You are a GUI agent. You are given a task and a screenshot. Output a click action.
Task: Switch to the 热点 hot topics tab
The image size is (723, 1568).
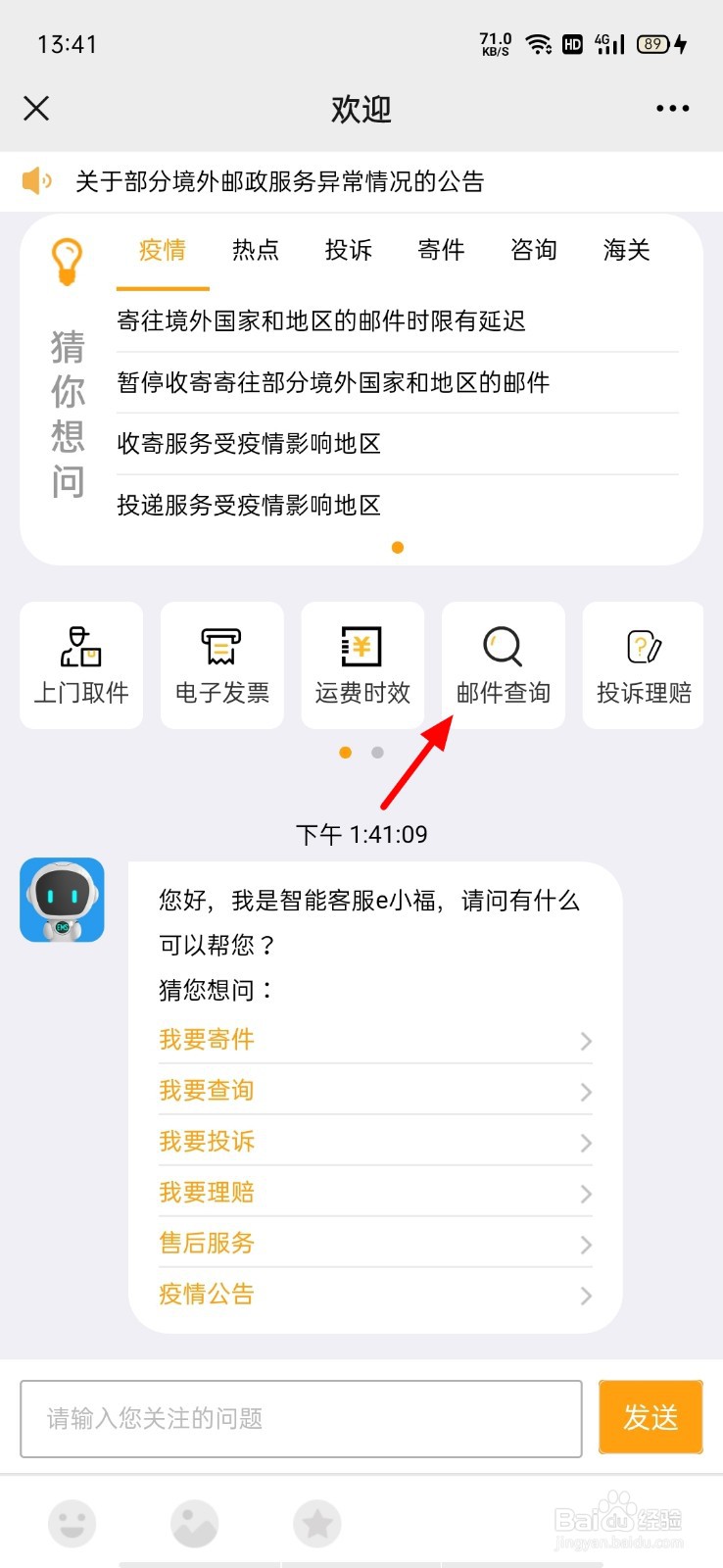coord(255,251)
